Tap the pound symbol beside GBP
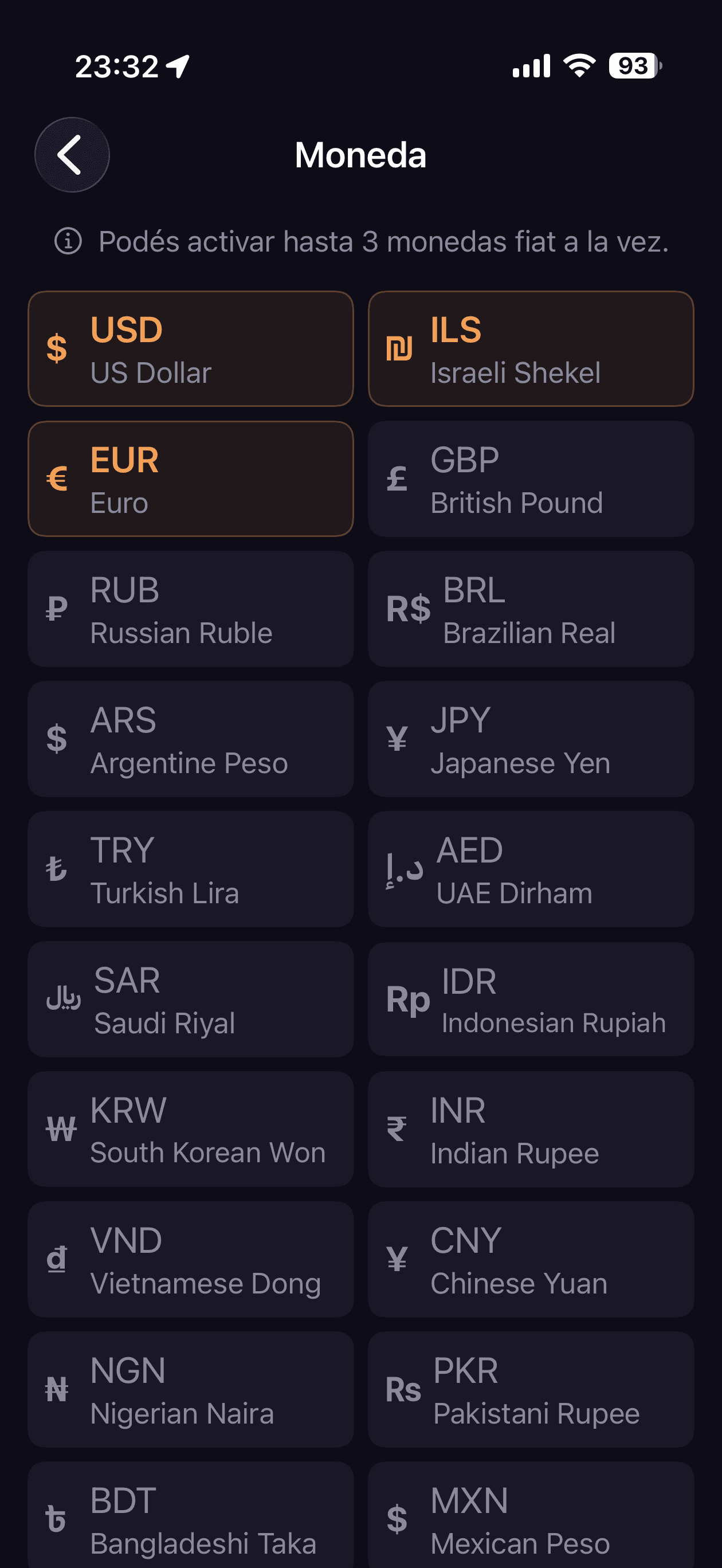The image size is (722, 1568). point(397,479)
